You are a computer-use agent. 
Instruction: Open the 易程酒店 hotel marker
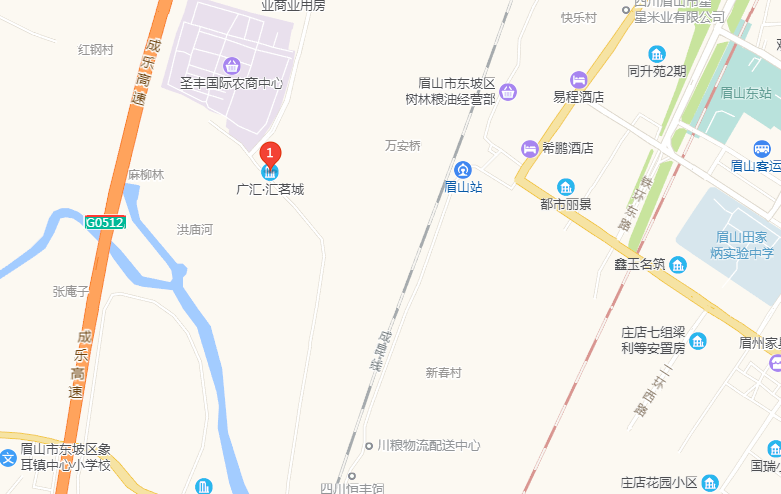(x=578, y=79)
